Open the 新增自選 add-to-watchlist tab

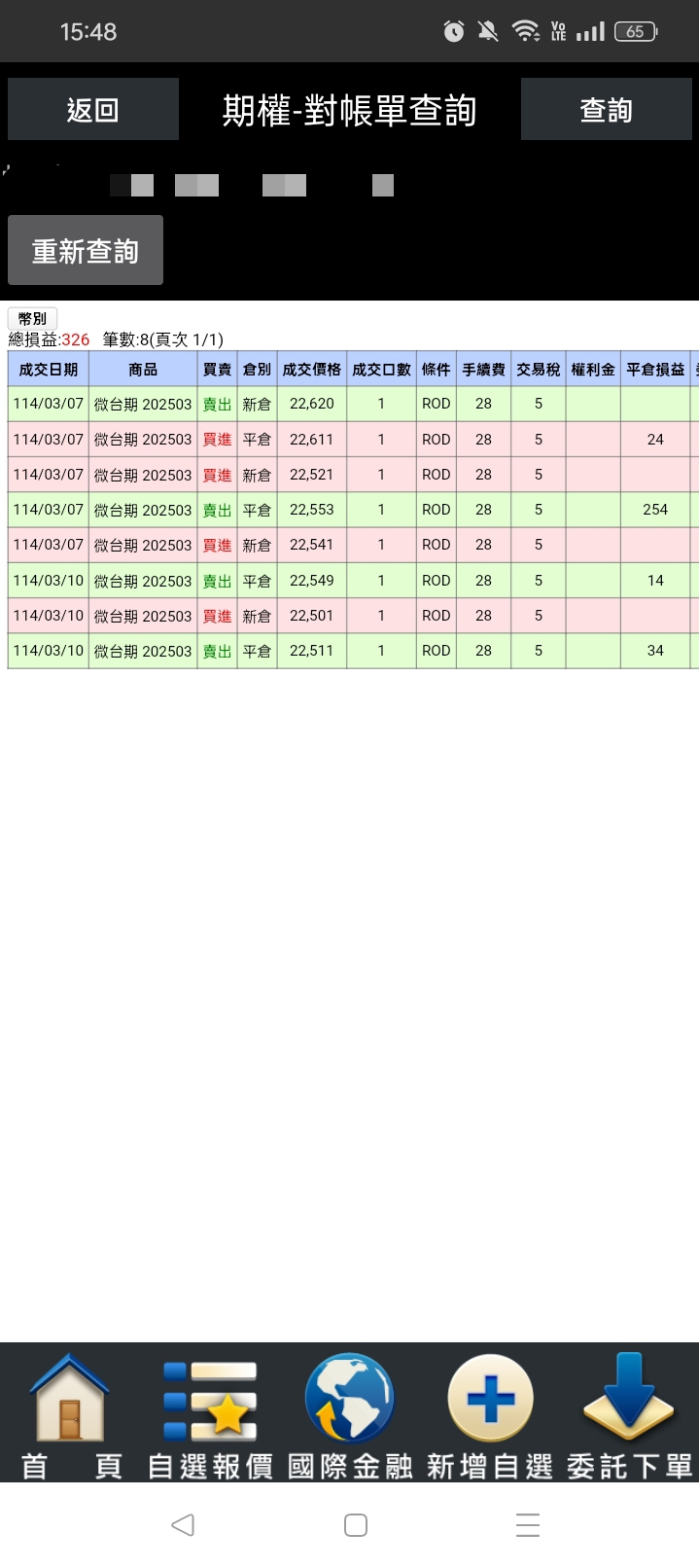(x=490, y=1414)
